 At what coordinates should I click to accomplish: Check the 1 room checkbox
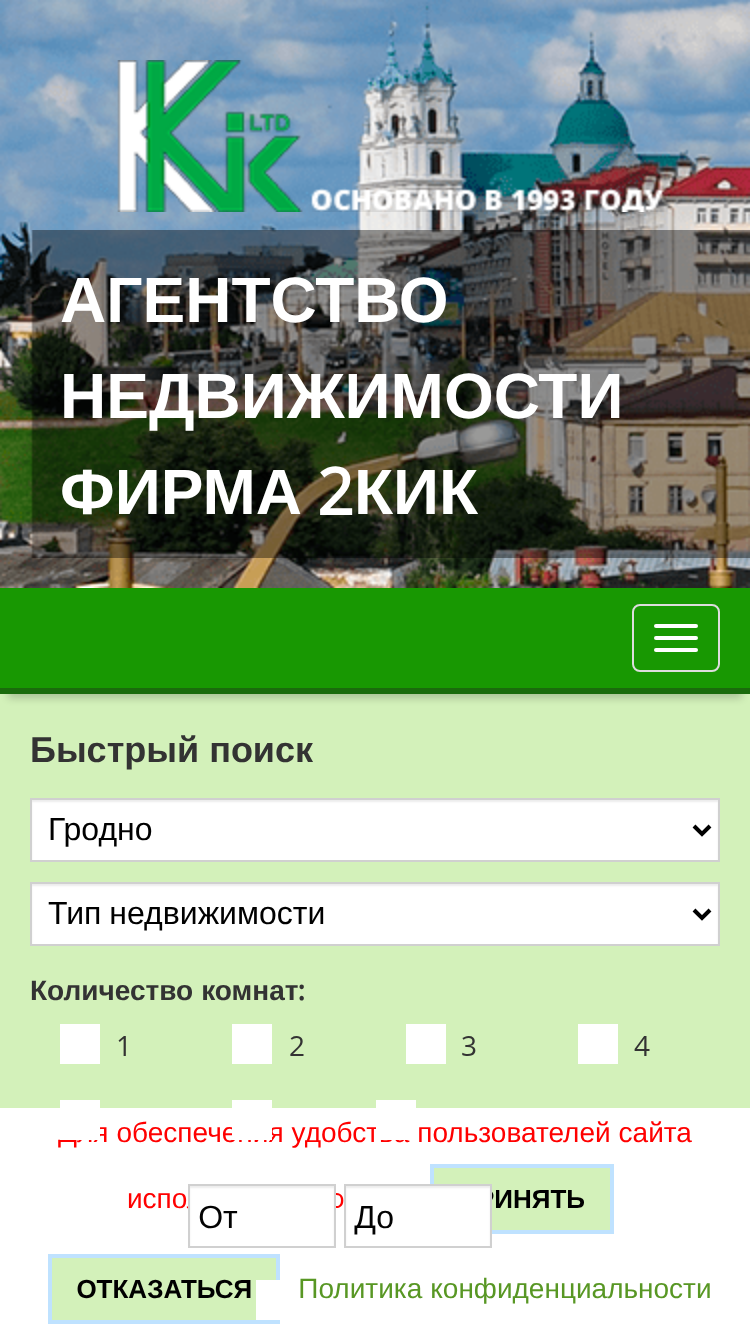coord(80,1044)
